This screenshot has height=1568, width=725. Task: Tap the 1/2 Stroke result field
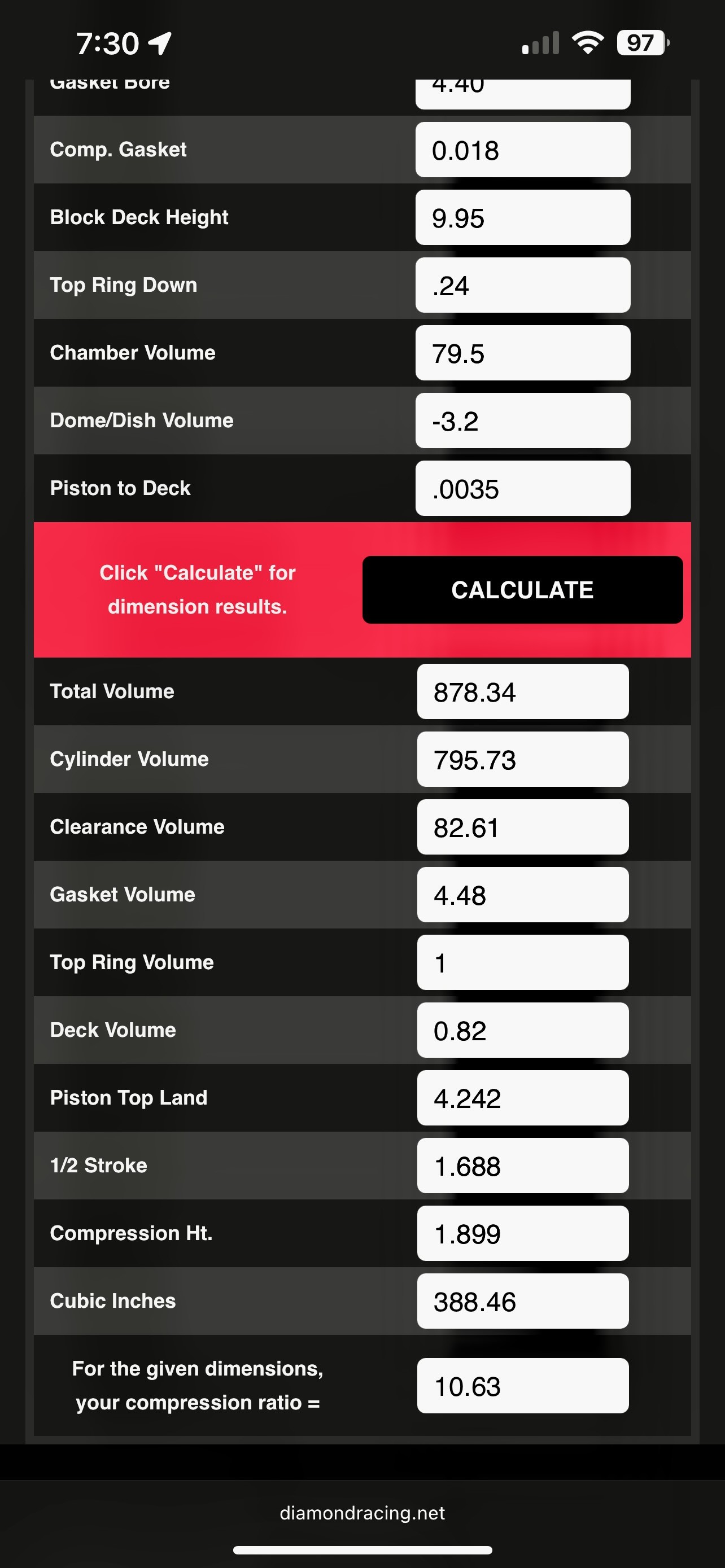[x=522, y=1166]
